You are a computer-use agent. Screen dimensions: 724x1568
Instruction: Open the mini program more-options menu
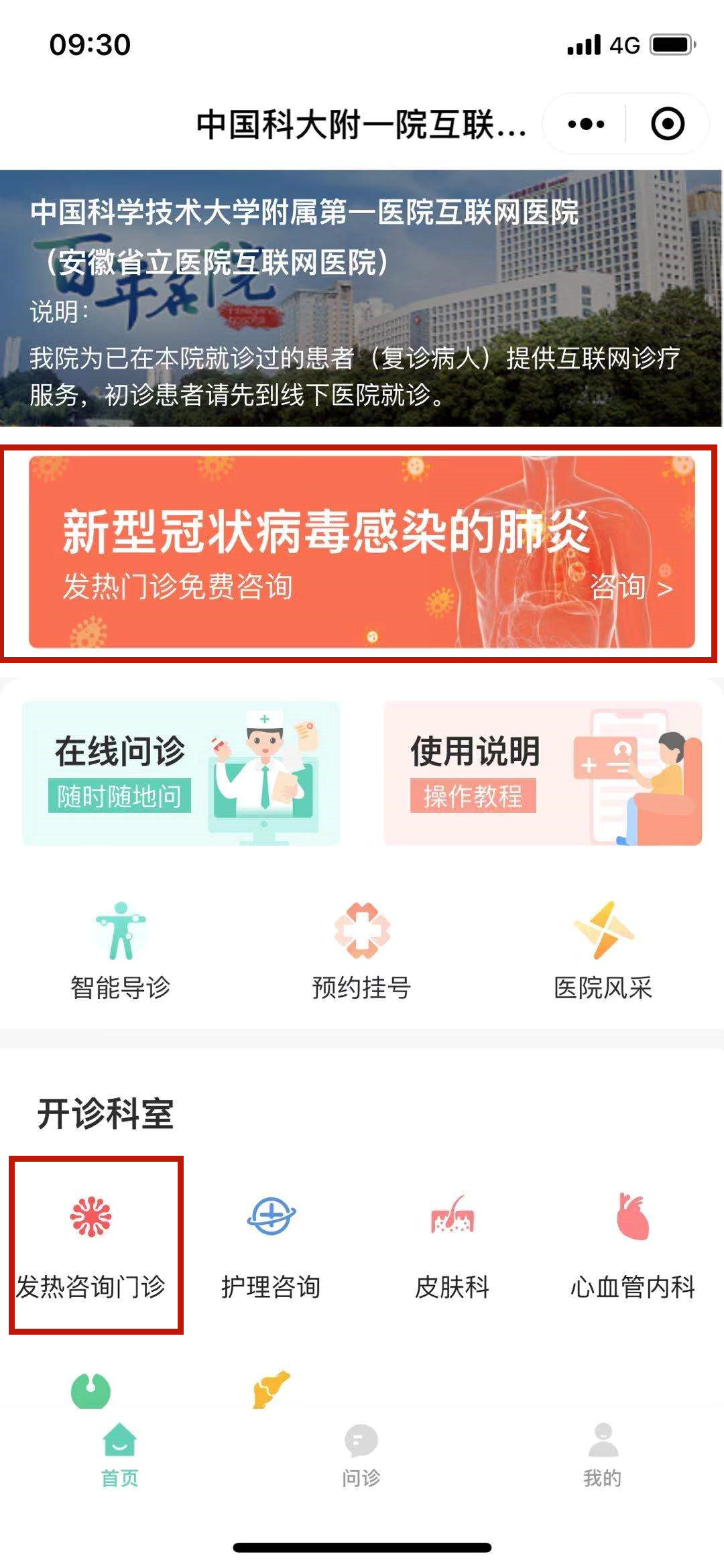click(x=585, y=124)
